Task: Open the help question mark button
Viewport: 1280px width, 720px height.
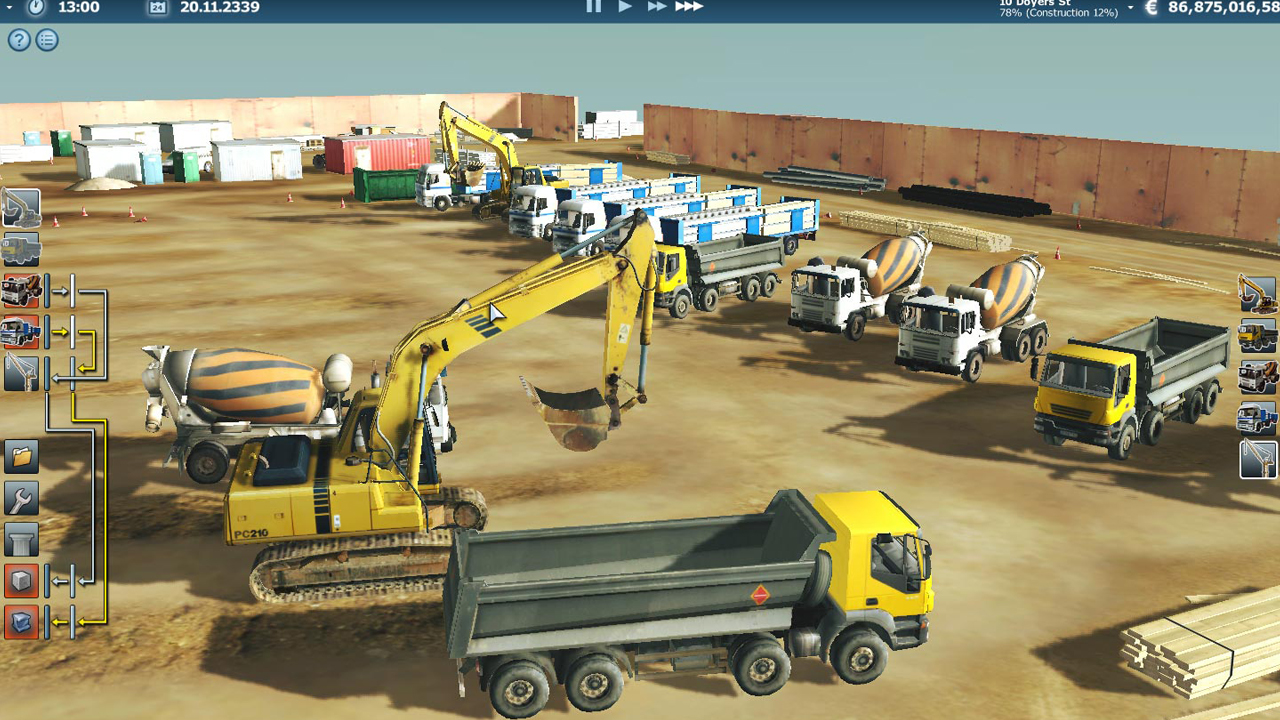Action: (x=19, y=40)
